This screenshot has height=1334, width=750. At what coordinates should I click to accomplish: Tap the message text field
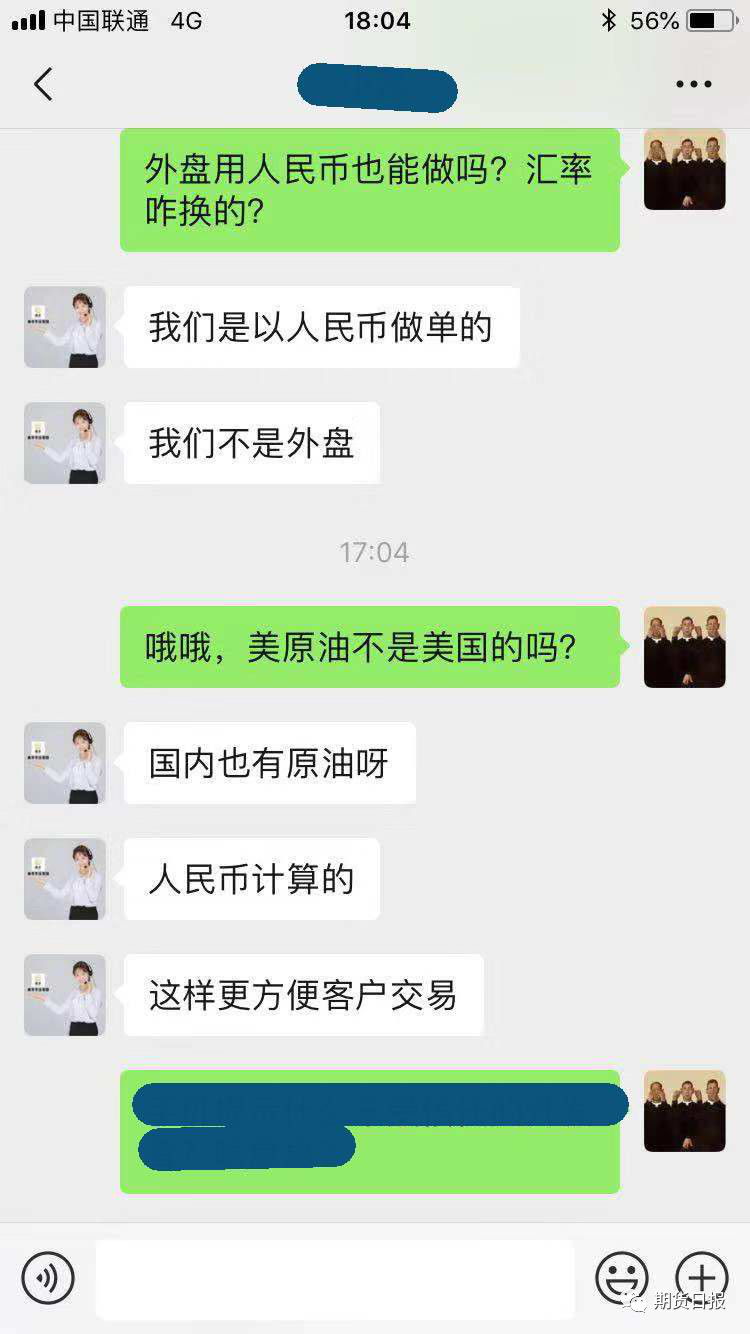(335, 1278)
